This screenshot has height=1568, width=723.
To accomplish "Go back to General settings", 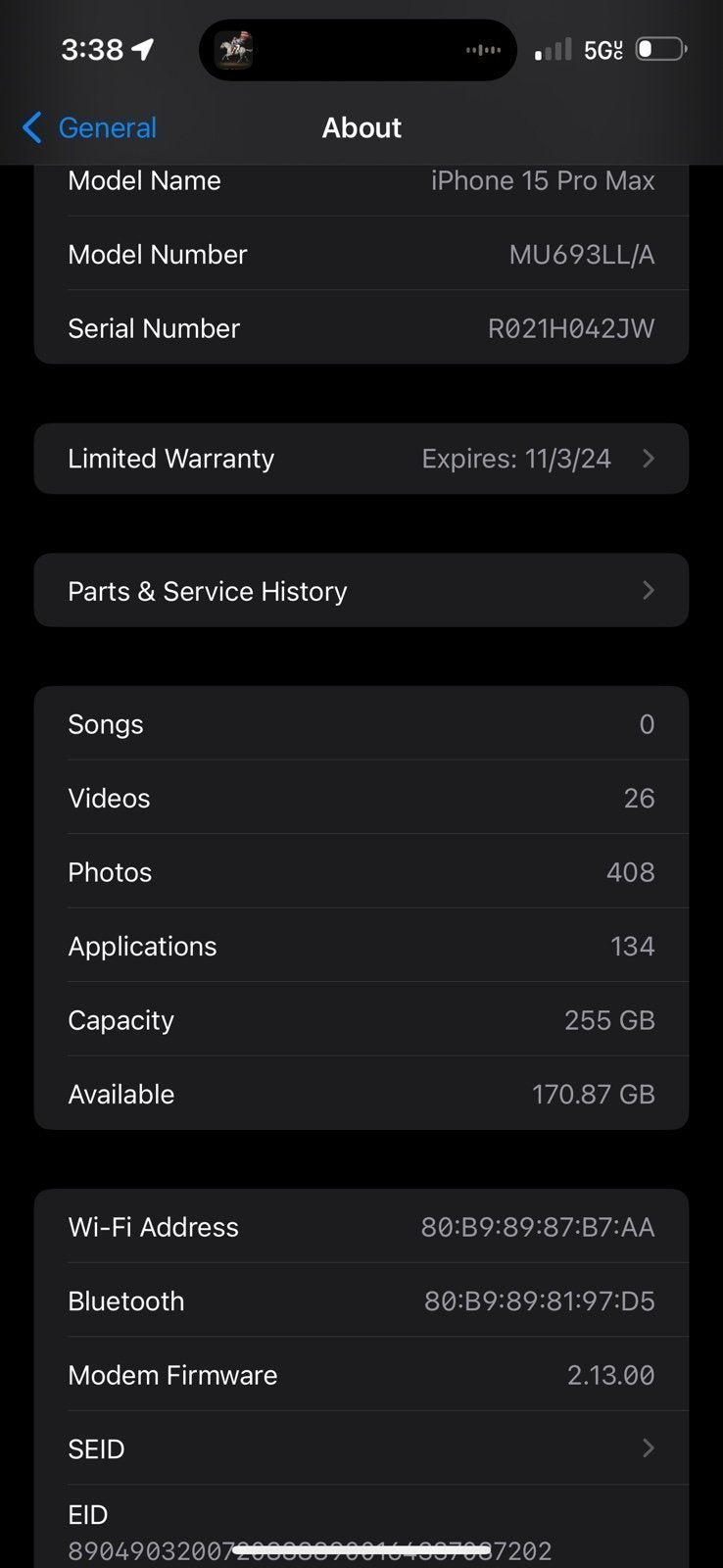I will [88, 127].
